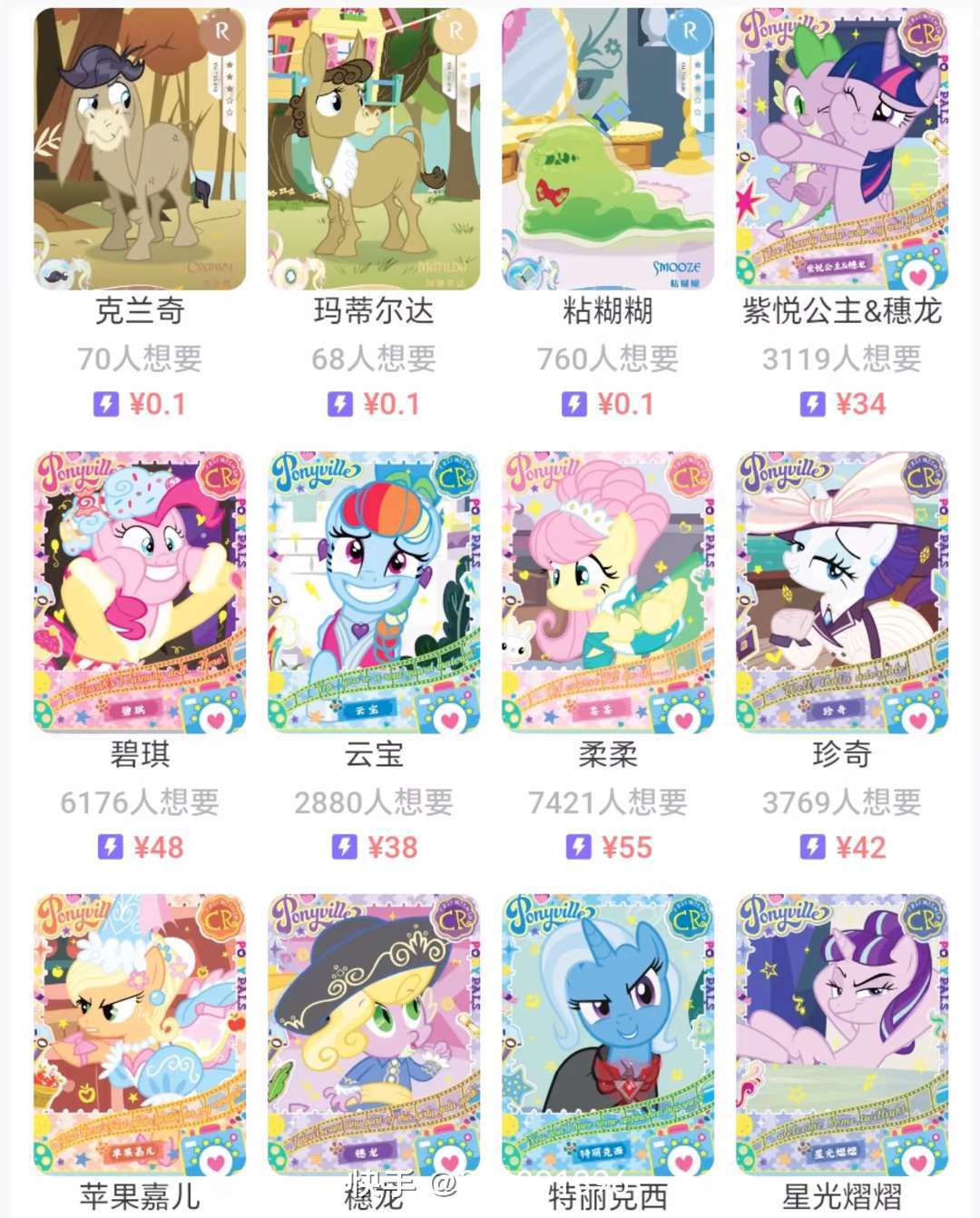Select the 珍奇 card listing
The width and height of the screenshot is (980, 1218).
tap(842, 592)
